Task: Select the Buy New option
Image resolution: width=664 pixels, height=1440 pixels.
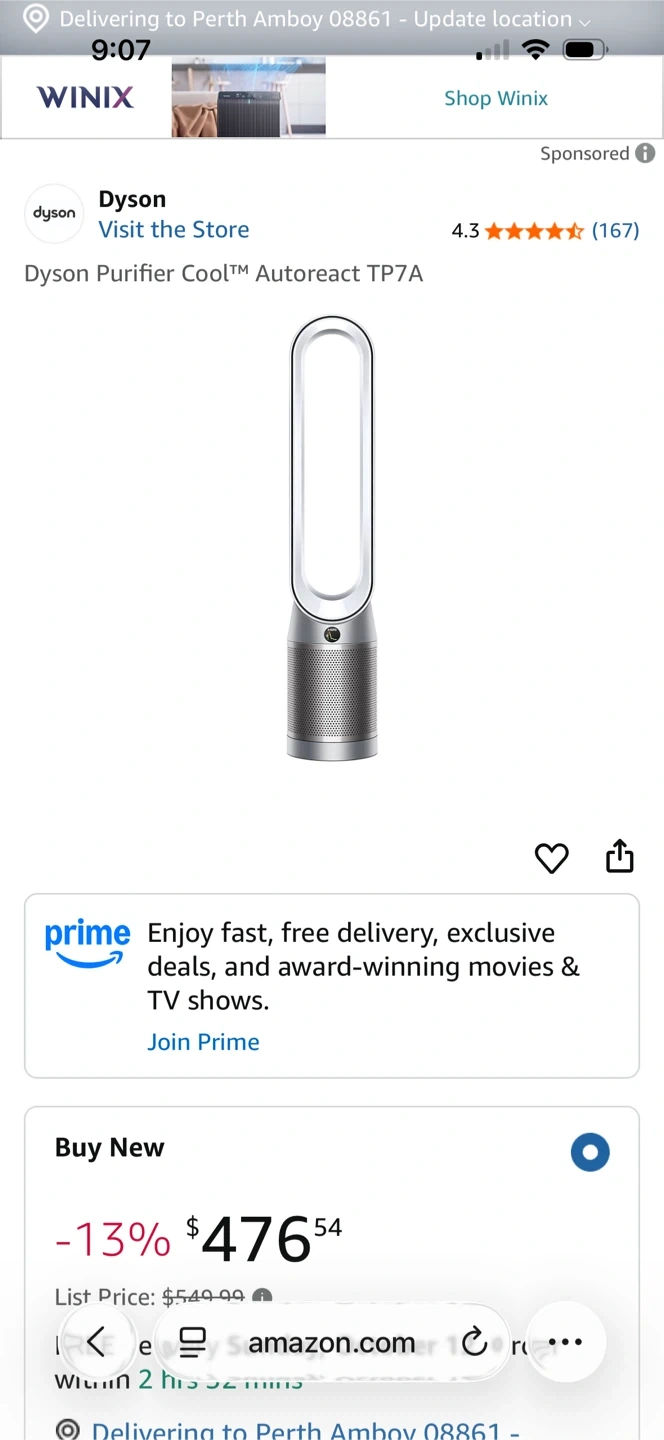Action: (x=590, y=1152)
